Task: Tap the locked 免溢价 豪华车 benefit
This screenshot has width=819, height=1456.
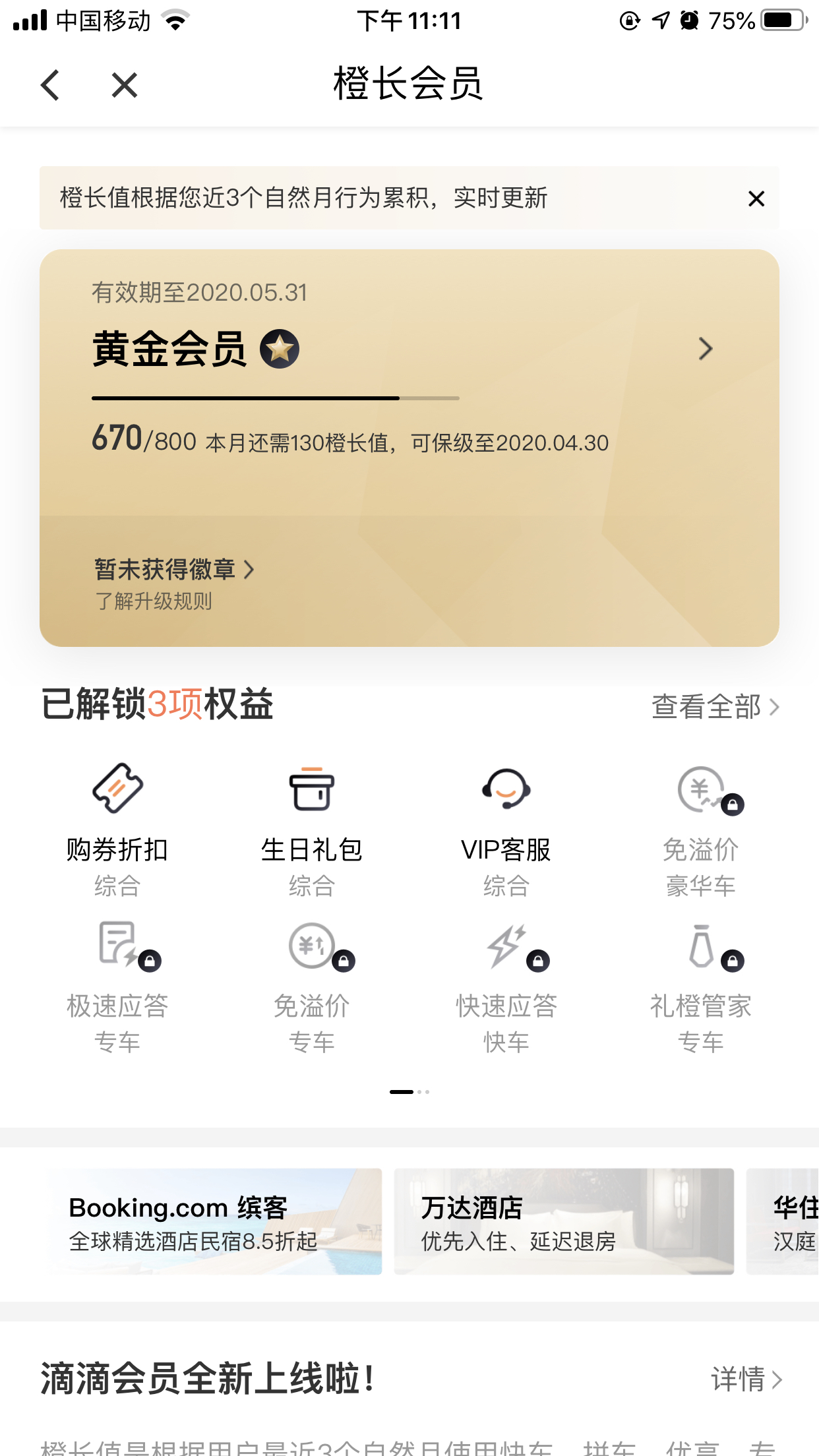Action: (x=701, y=830)
